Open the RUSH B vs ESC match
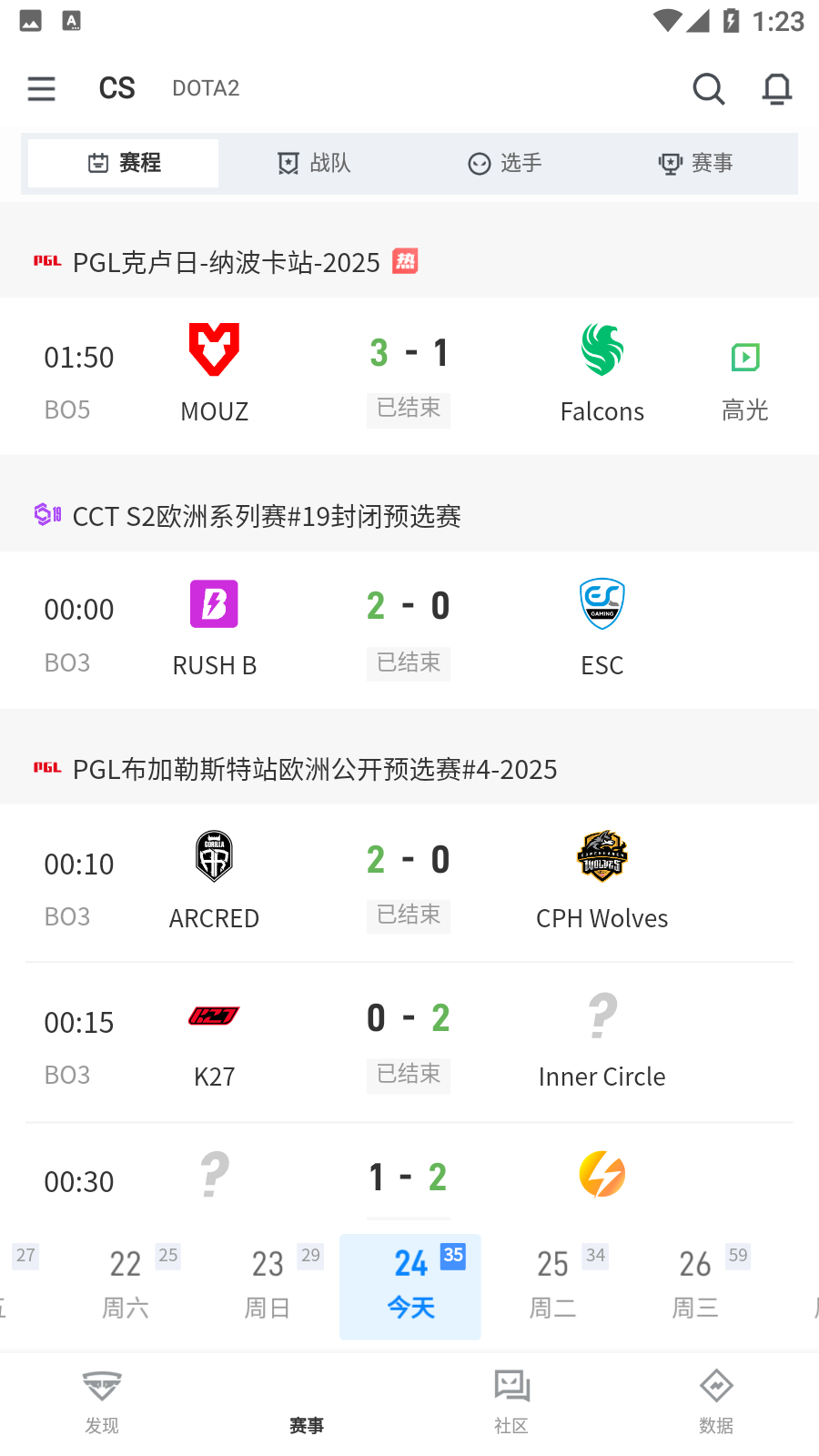This screenshot has height=1456, width=819. pyautogui.click(x=409, y=629)
